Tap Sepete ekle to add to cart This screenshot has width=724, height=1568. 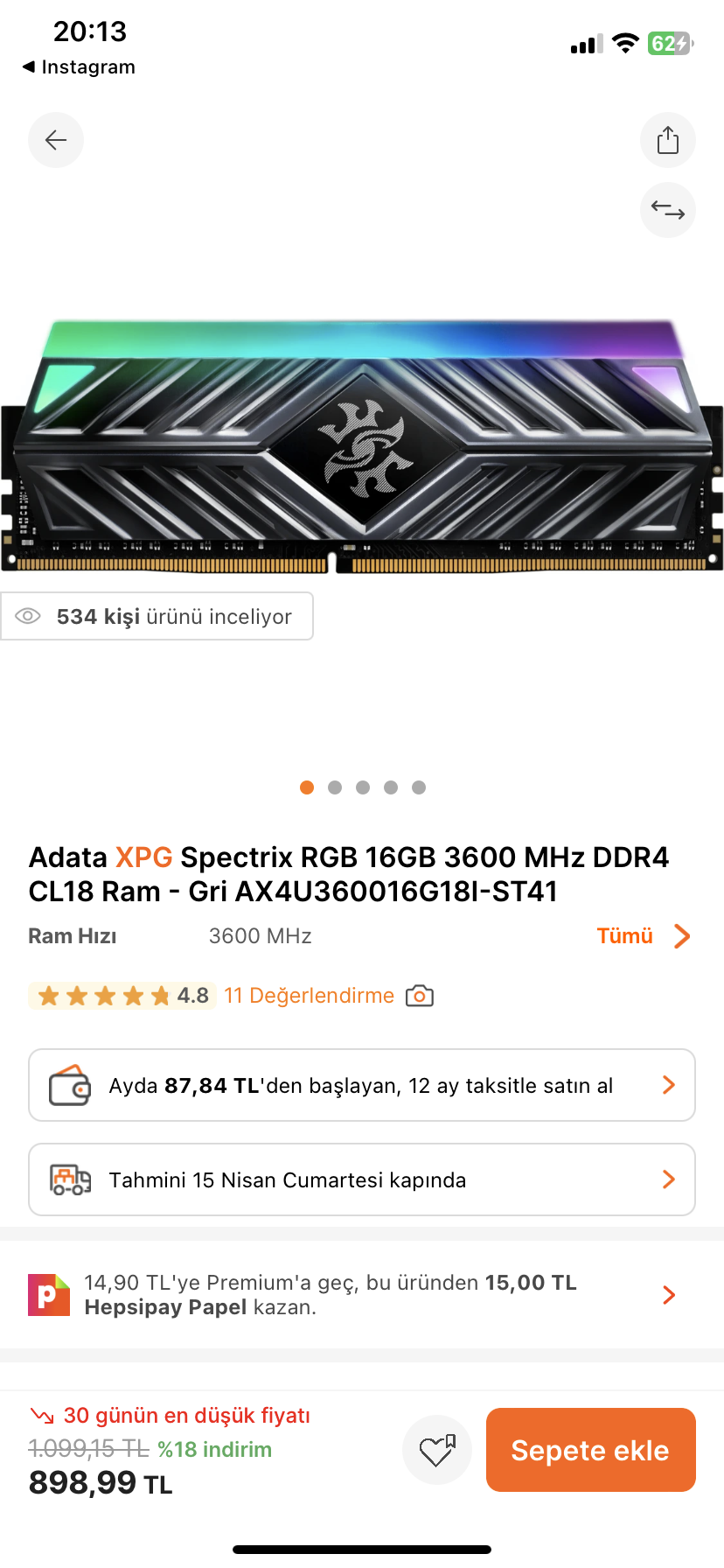point(590,1450)
